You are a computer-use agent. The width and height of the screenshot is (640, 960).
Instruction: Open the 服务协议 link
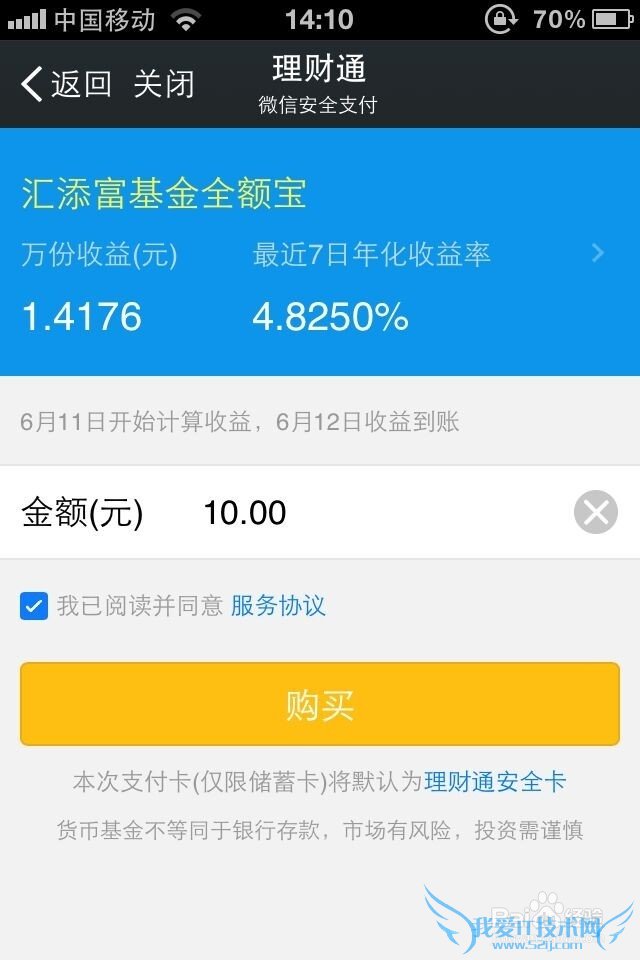coord(278,606)
